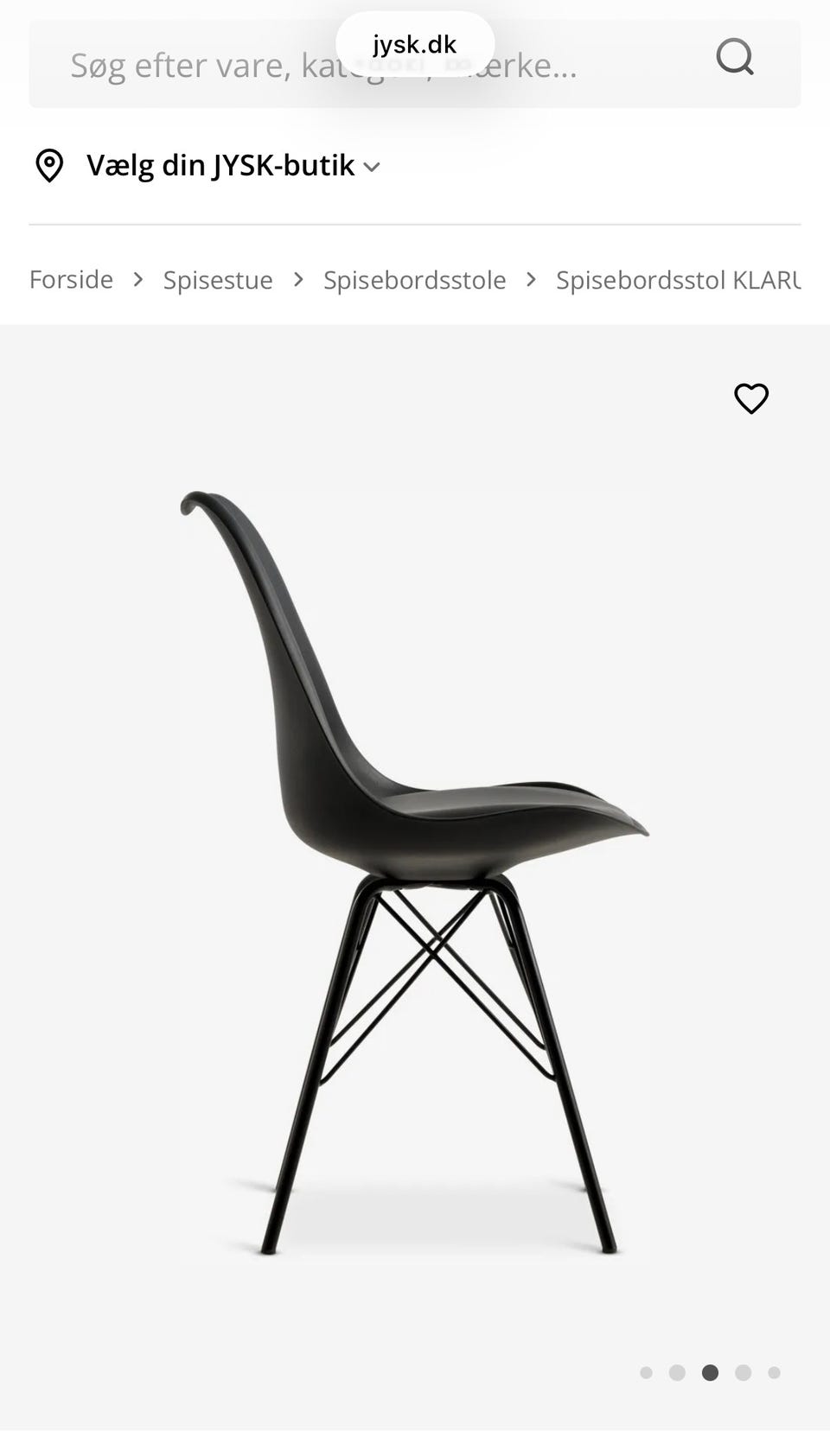Go to the Forside breadcrumb
830x1456 pixels.
coord(71,280)
